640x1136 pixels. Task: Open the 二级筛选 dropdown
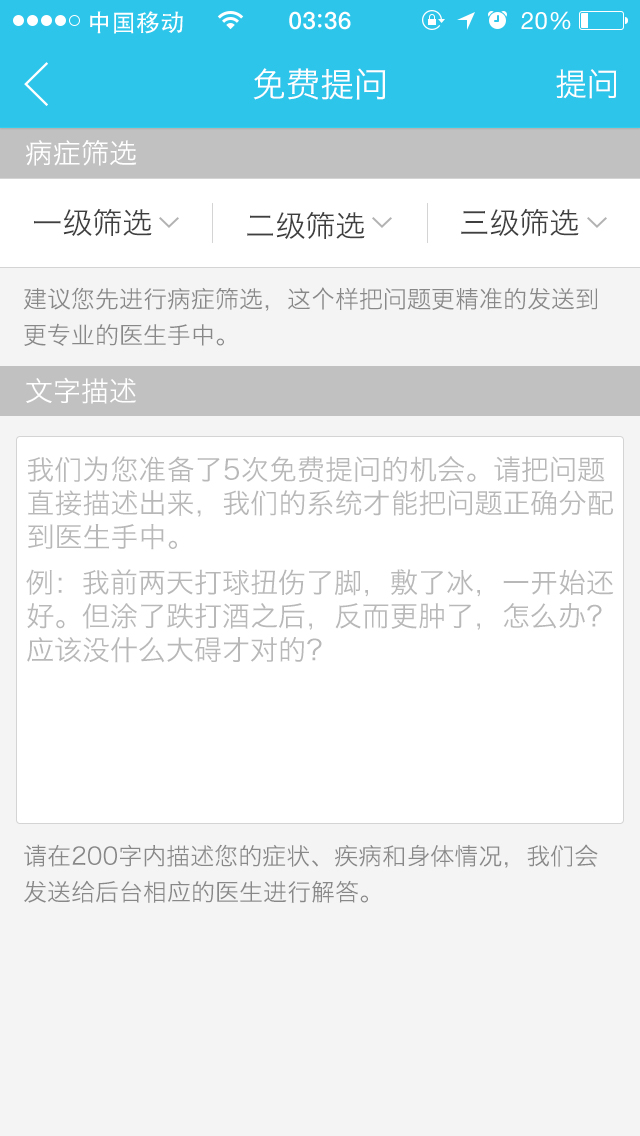[x=320, y=224]
